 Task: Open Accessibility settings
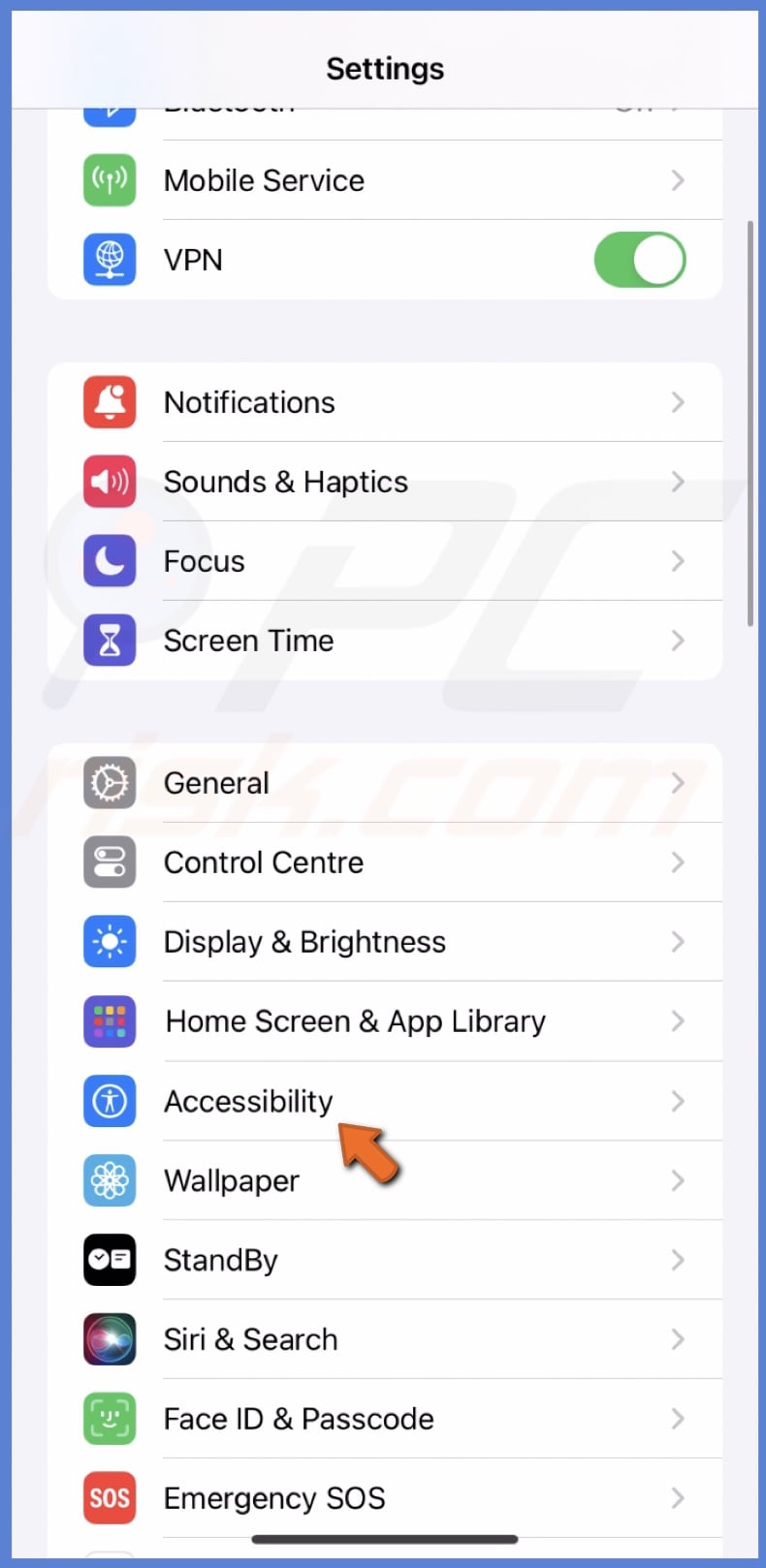[384, 1101]
